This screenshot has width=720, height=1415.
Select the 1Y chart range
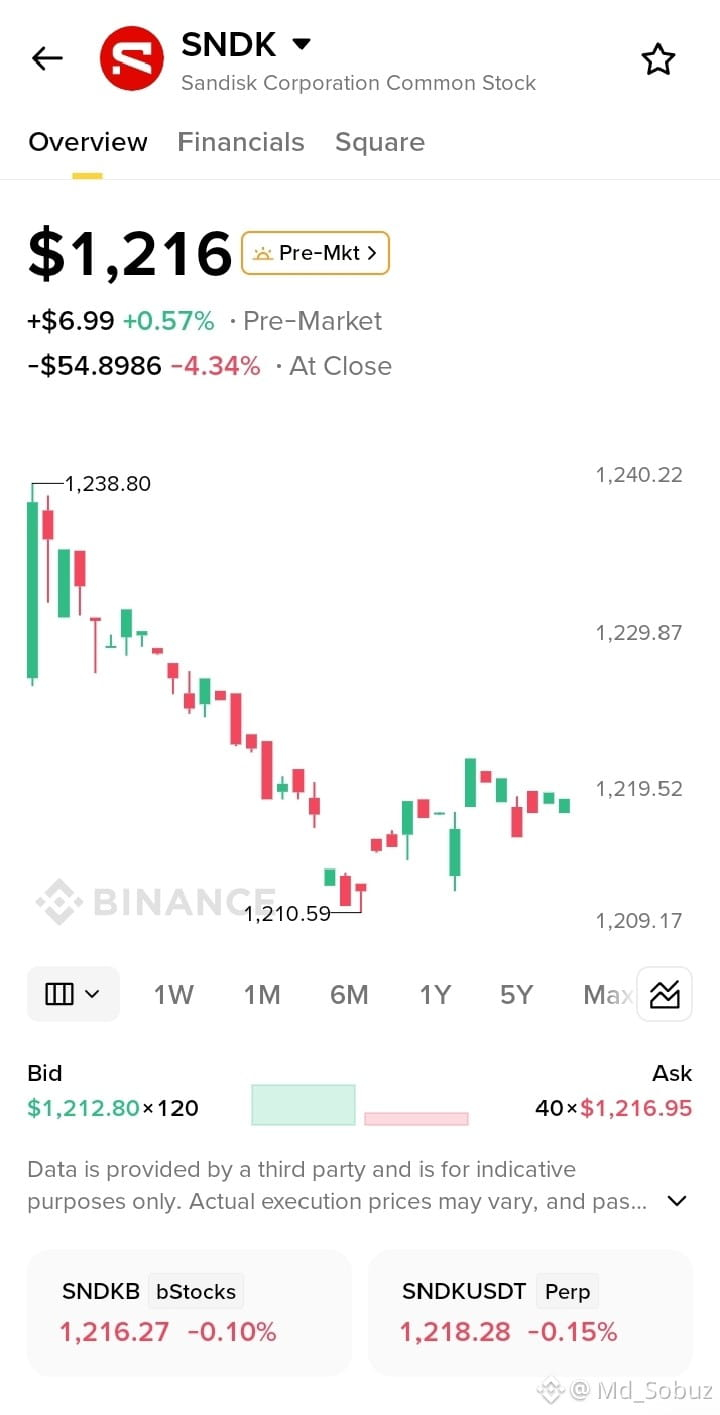pyautogui.click(x=435, y=995)
